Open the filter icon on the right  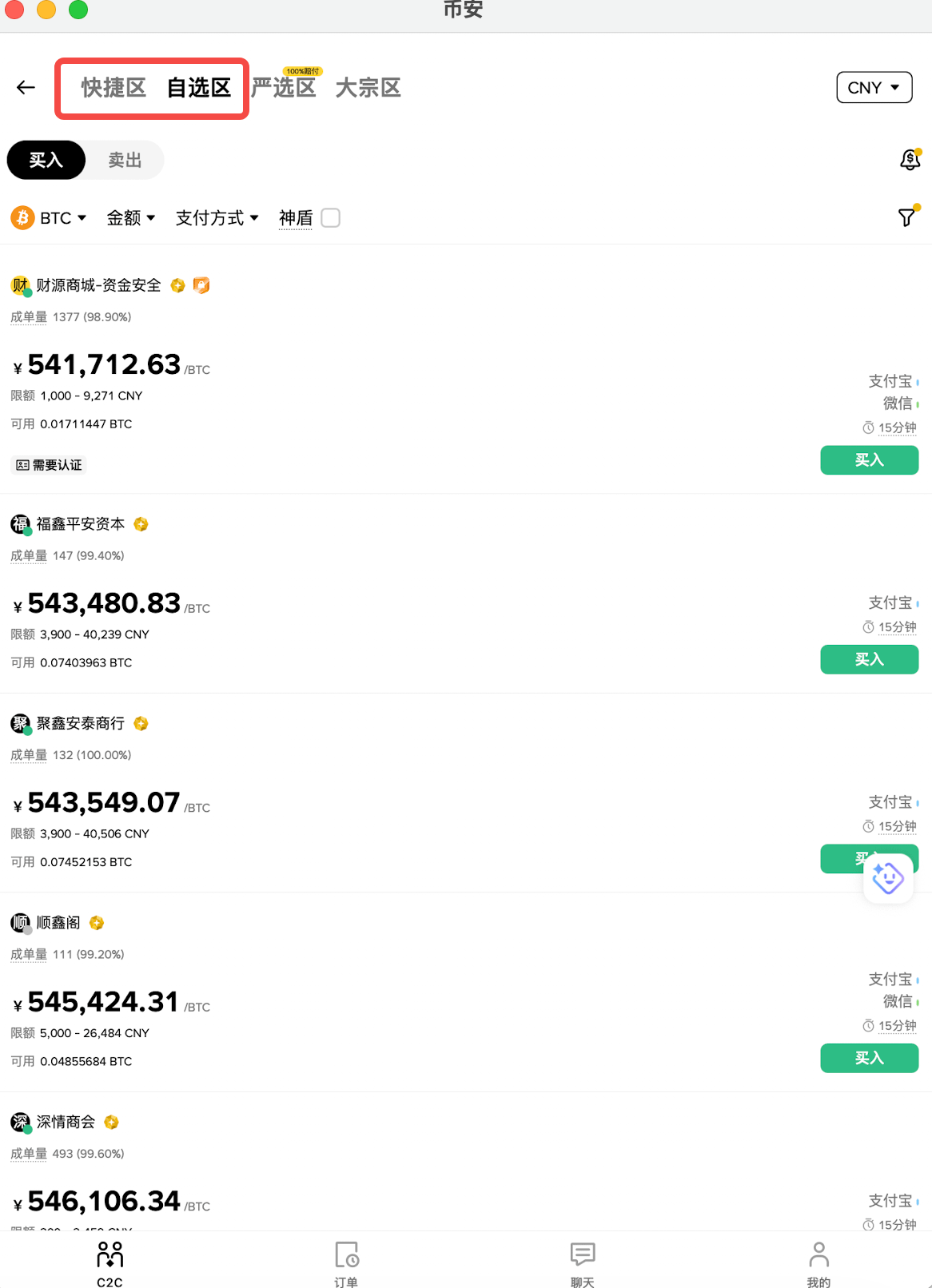(906, 217)
